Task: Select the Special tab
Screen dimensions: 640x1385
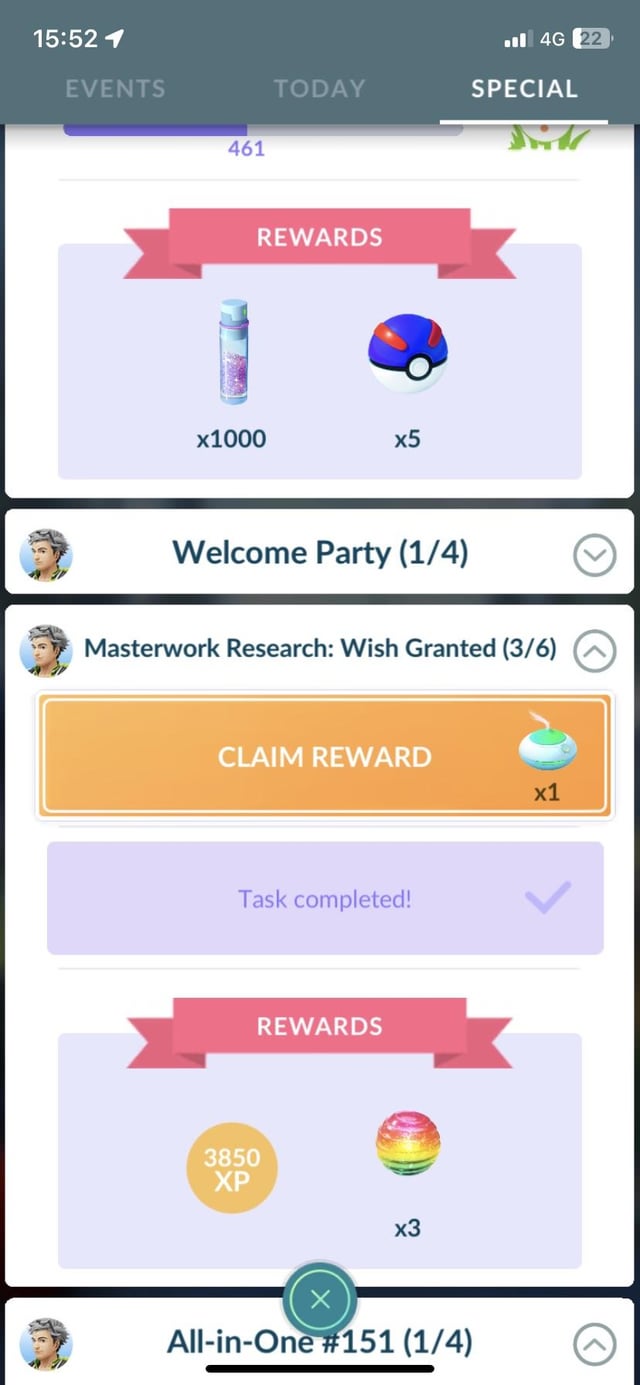Action: [524, 88]
